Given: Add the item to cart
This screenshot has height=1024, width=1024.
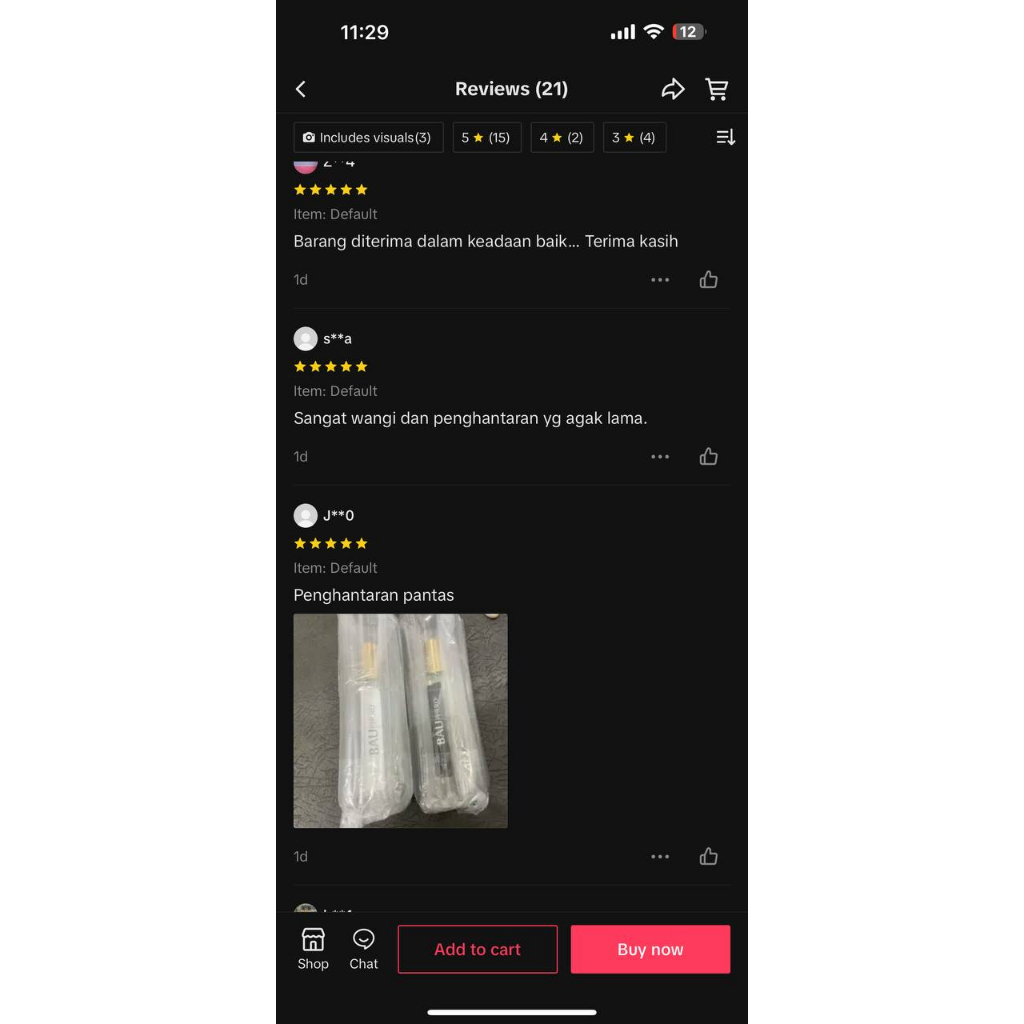Looking at the screenshot, I should tap(477, 949).
